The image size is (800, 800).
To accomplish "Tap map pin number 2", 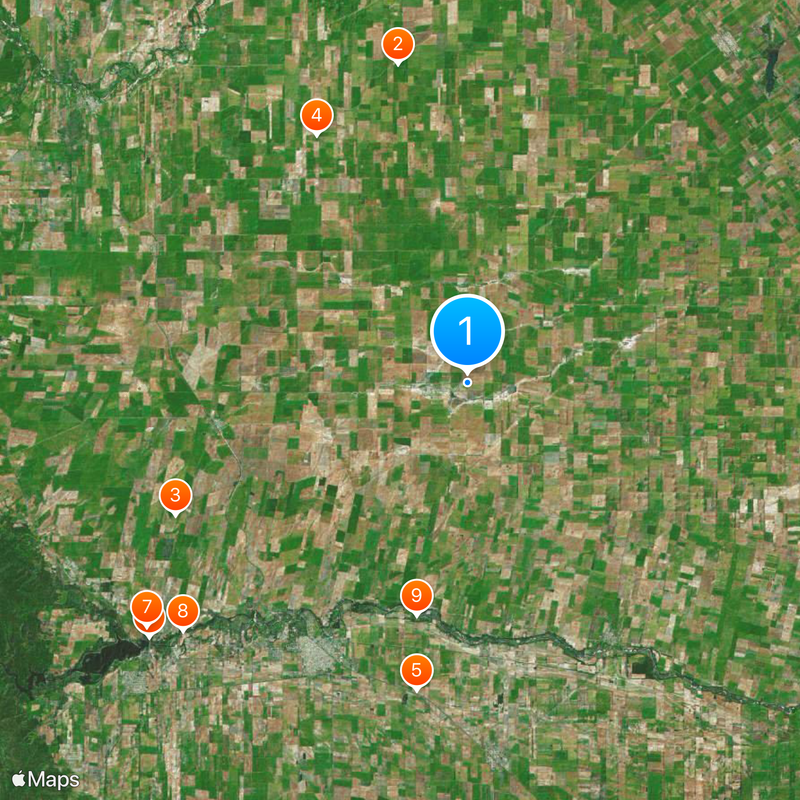I will (x=398, y=44).
